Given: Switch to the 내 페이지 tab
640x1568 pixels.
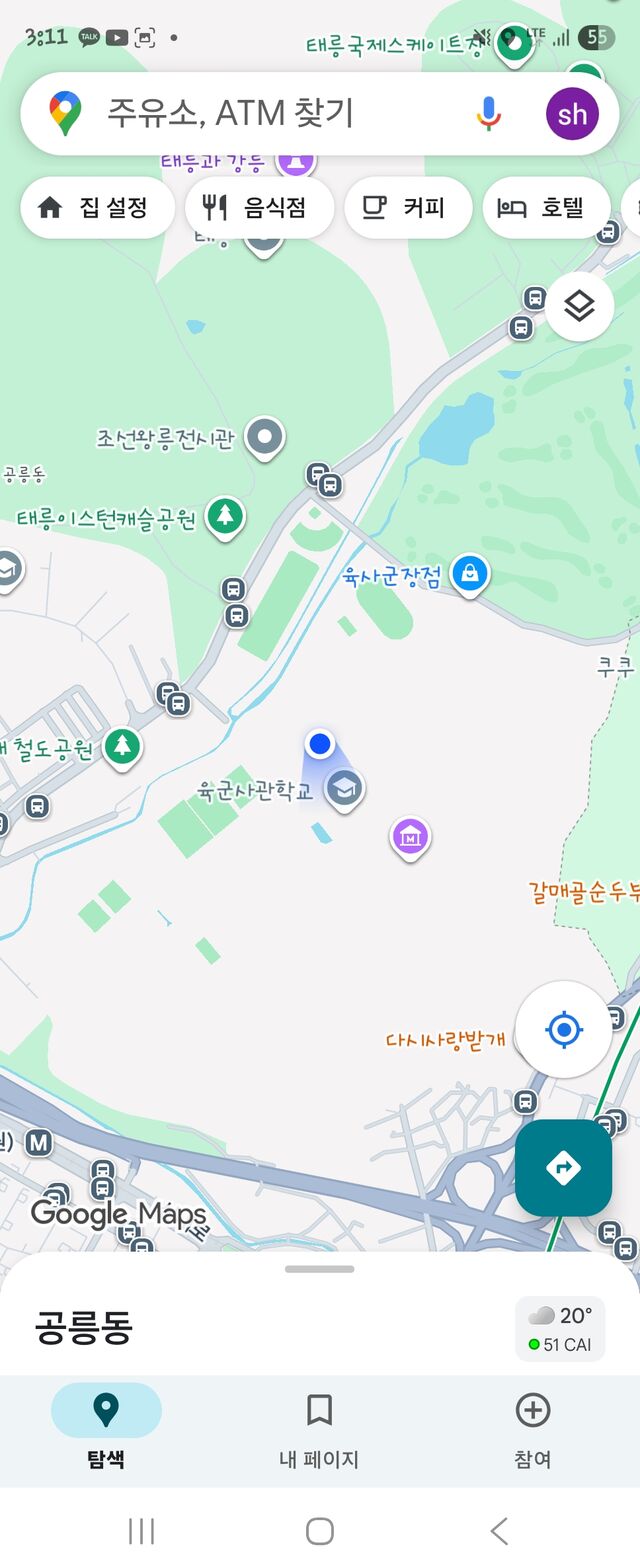Looking at the screenshot, I should tap(319, 1431).
